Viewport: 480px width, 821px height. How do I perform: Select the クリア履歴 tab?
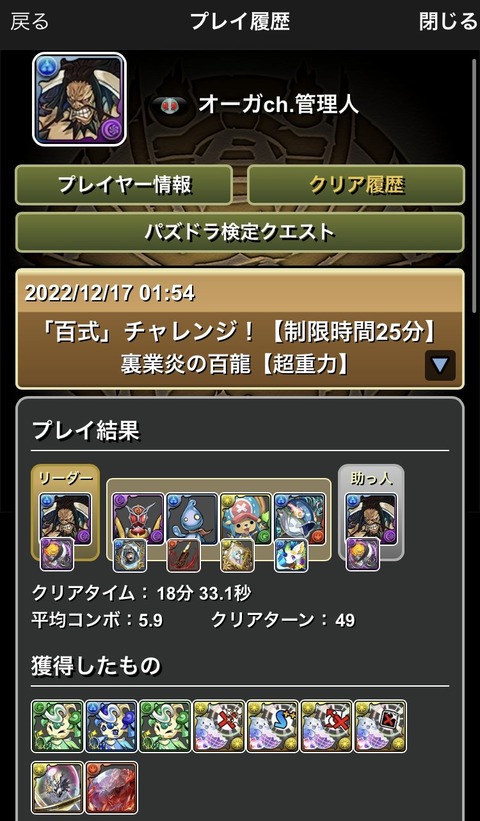356,185
